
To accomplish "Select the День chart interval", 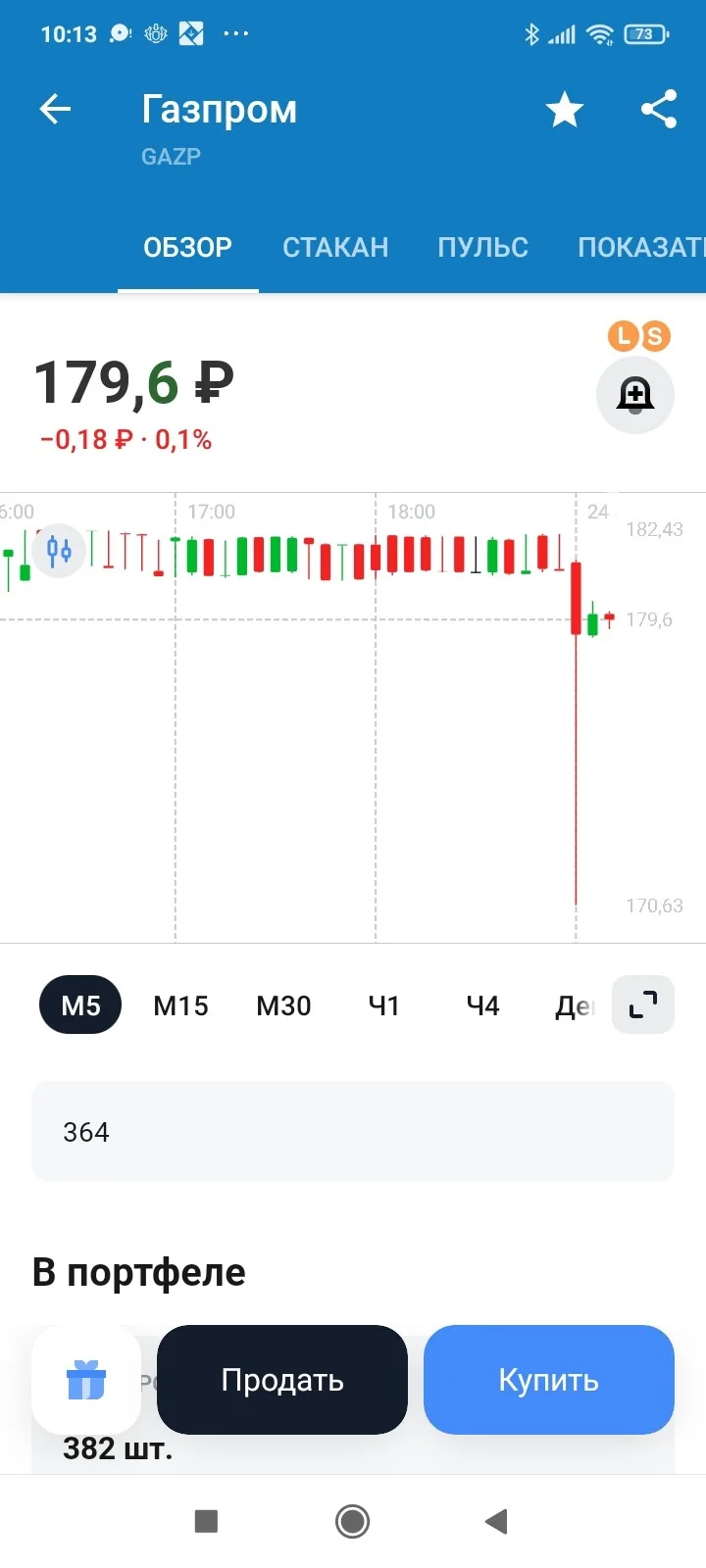I will tap(575, 1005).
